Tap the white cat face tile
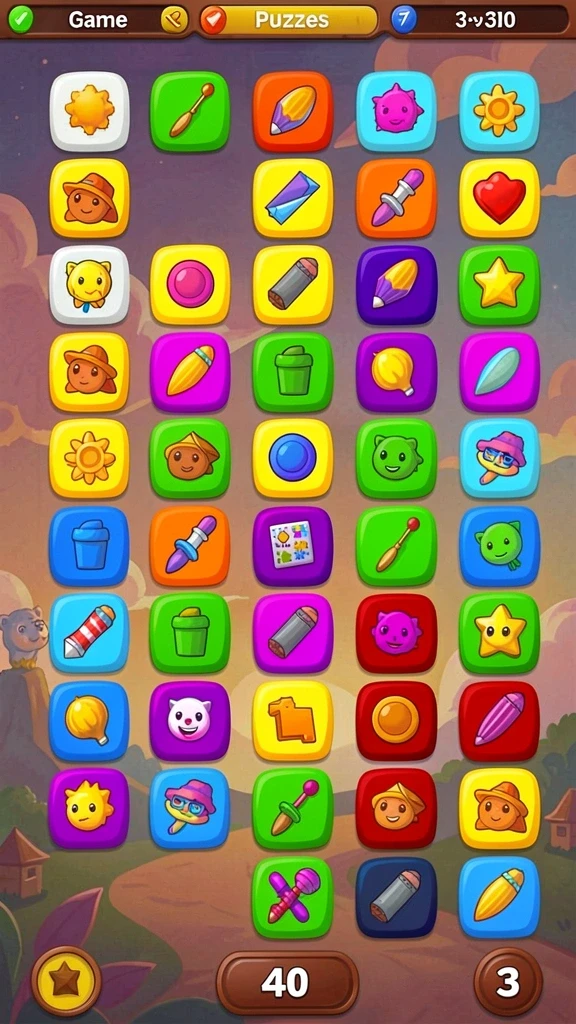This screenshot has width=576, height=1024. point(190,721)
